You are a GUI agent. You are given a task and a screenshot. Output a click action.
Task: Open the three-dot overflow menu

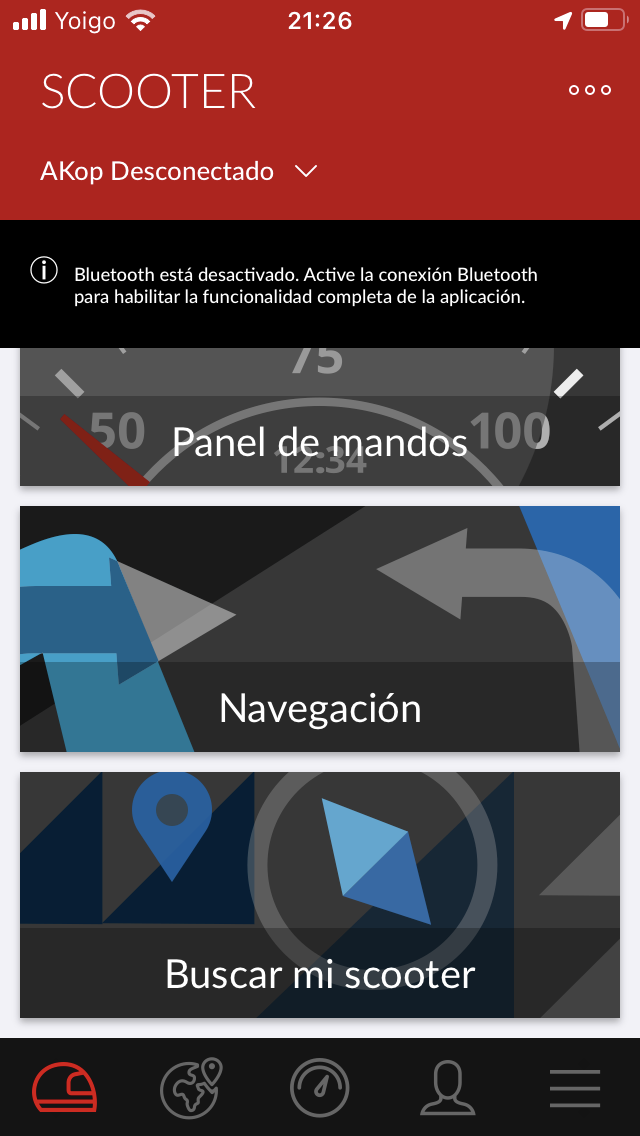coord(589,91)
